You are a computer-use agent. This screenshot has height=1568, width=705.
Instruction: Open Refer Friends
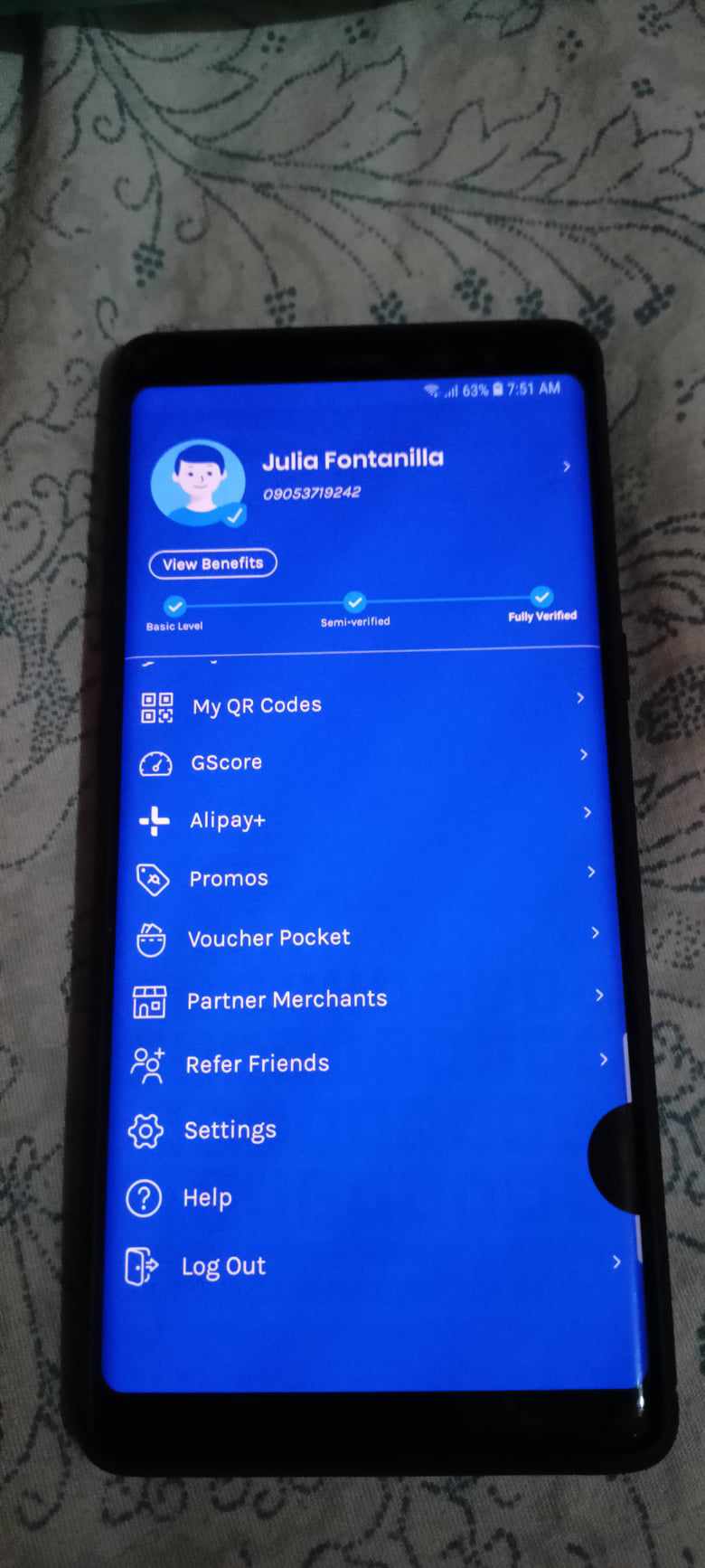(257, 1063)
